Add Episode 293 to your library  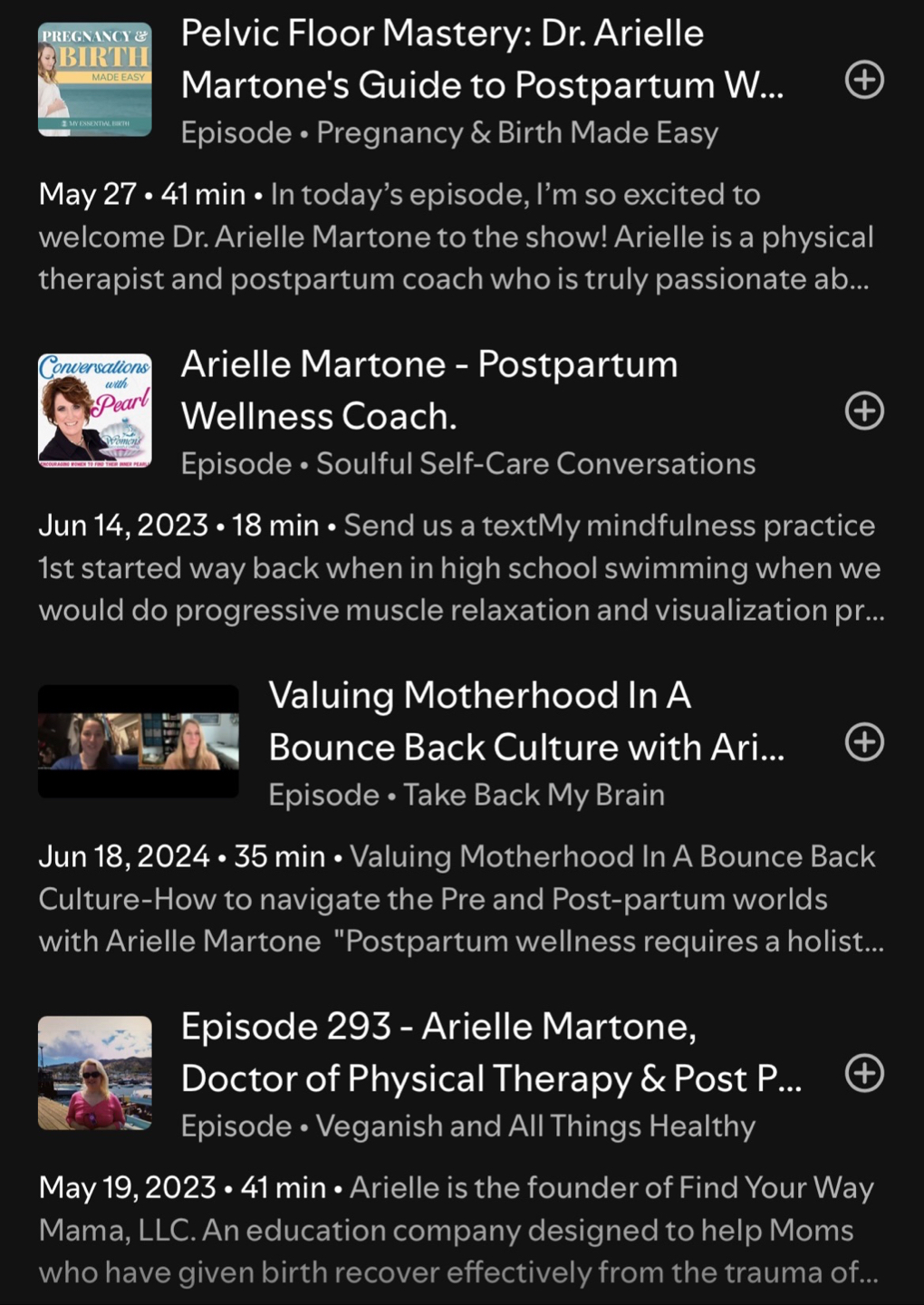864,1074
